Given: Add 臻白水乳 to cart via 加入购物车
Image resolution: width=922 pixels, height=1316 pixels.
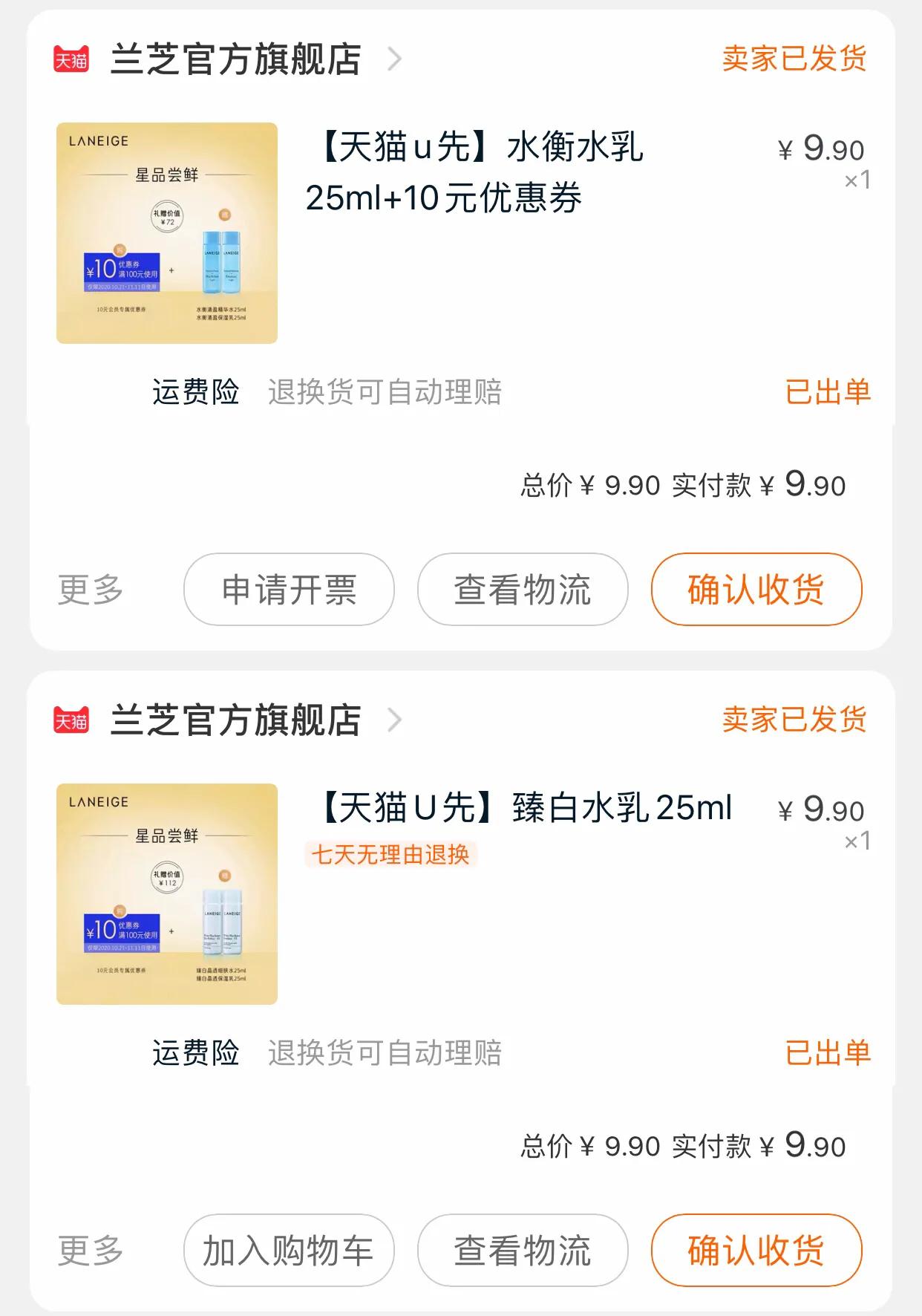Looking at the screenshot, I should click(x=288, y=1251).
